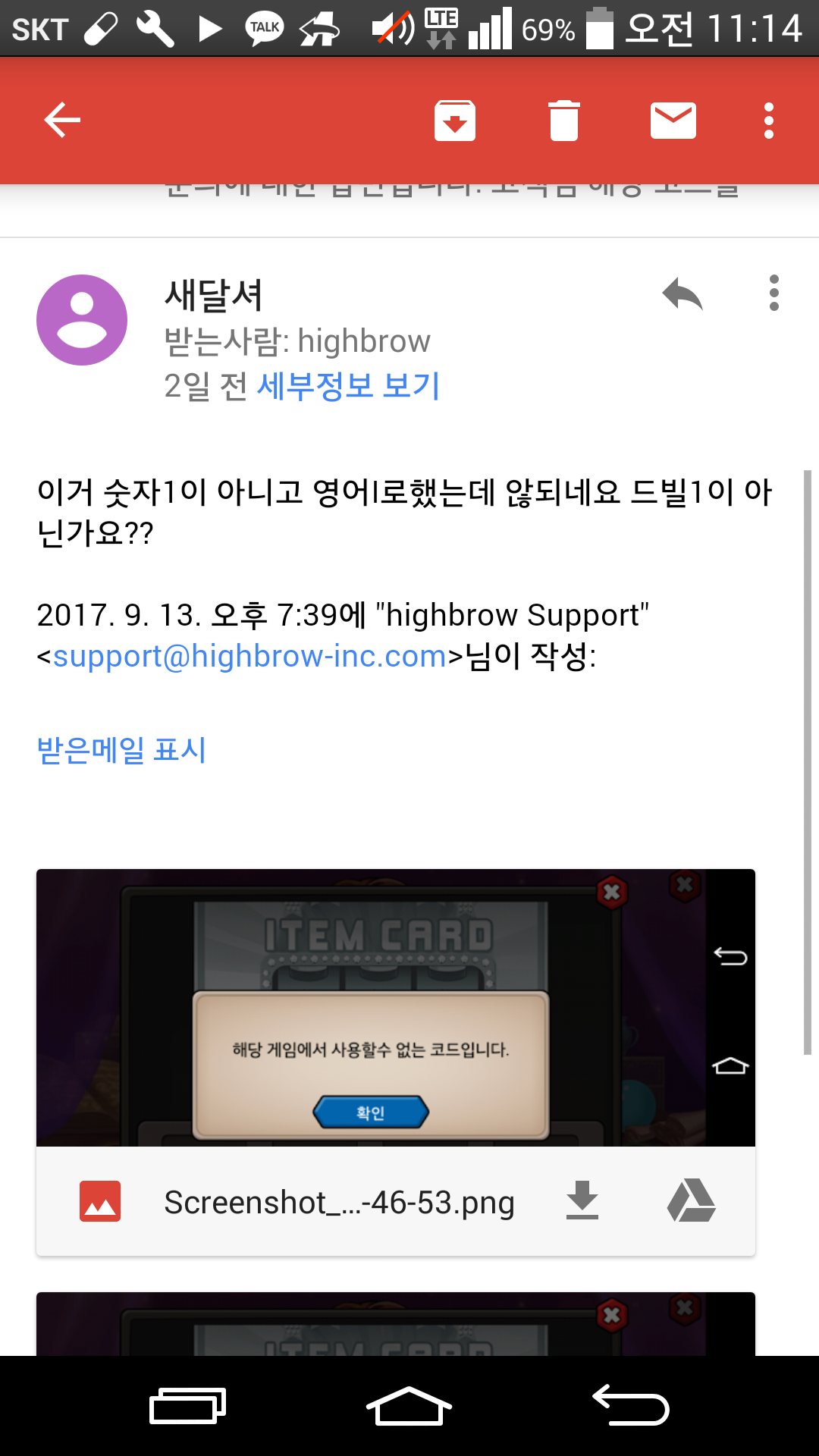Viewport: 819px width, 1456px height.
Task: Go back to the inbox
Action: tap(62, 120)
